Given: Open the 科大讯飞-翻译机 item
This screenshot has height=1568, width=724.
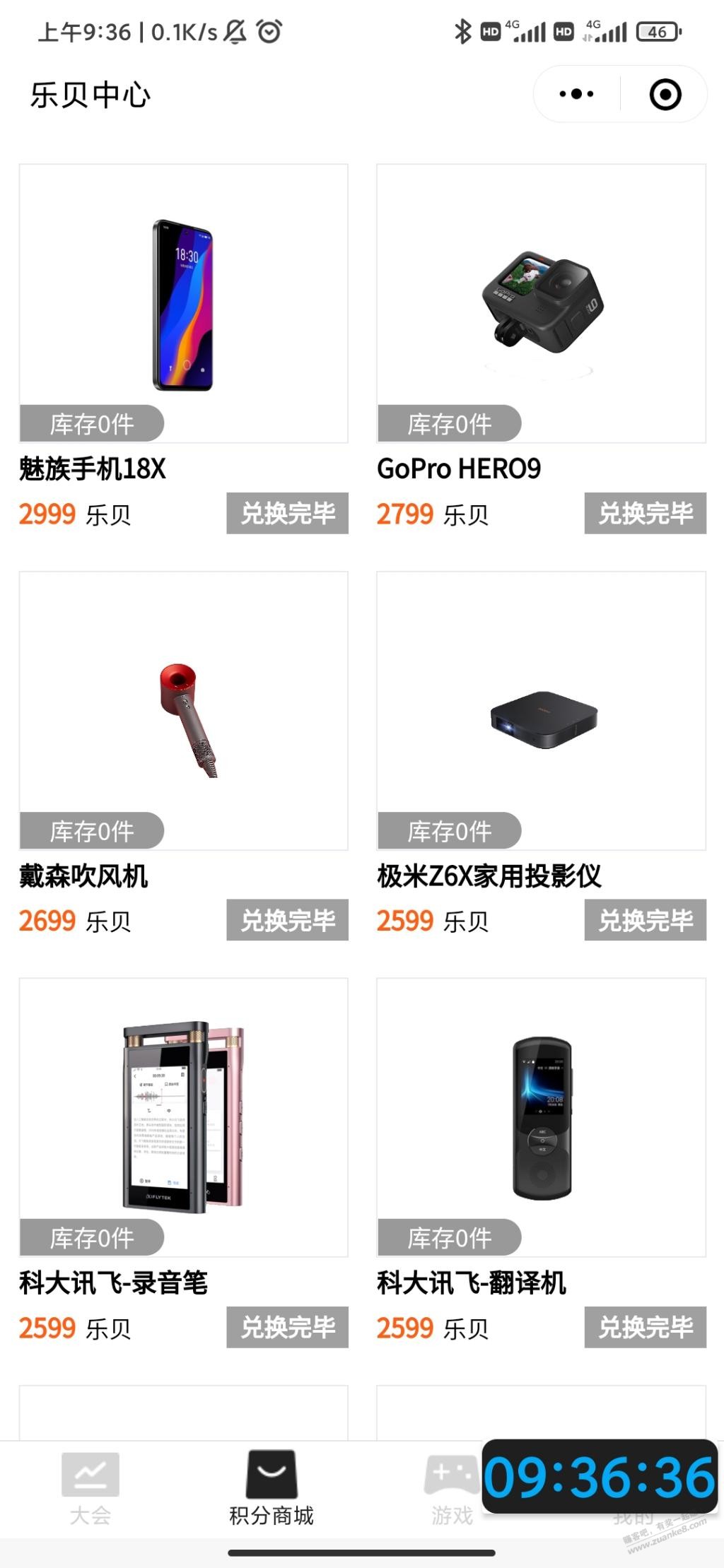Looking at the screenshot, I should point(541,1118).
